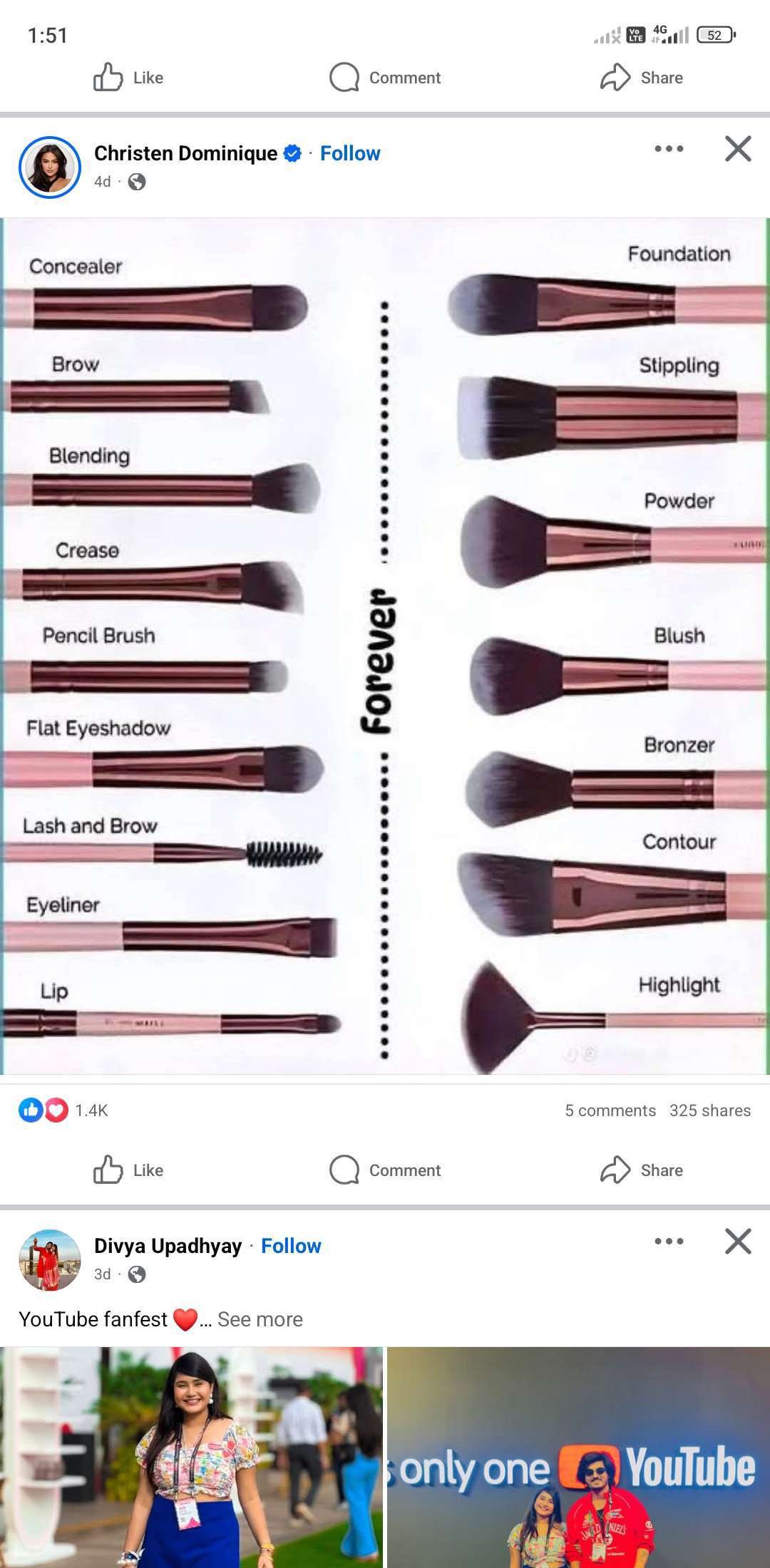The height and width of the screenshot is (1568, 770).
Task: Follow Divya Upadhyay
Action: [x=291, y=1246]
